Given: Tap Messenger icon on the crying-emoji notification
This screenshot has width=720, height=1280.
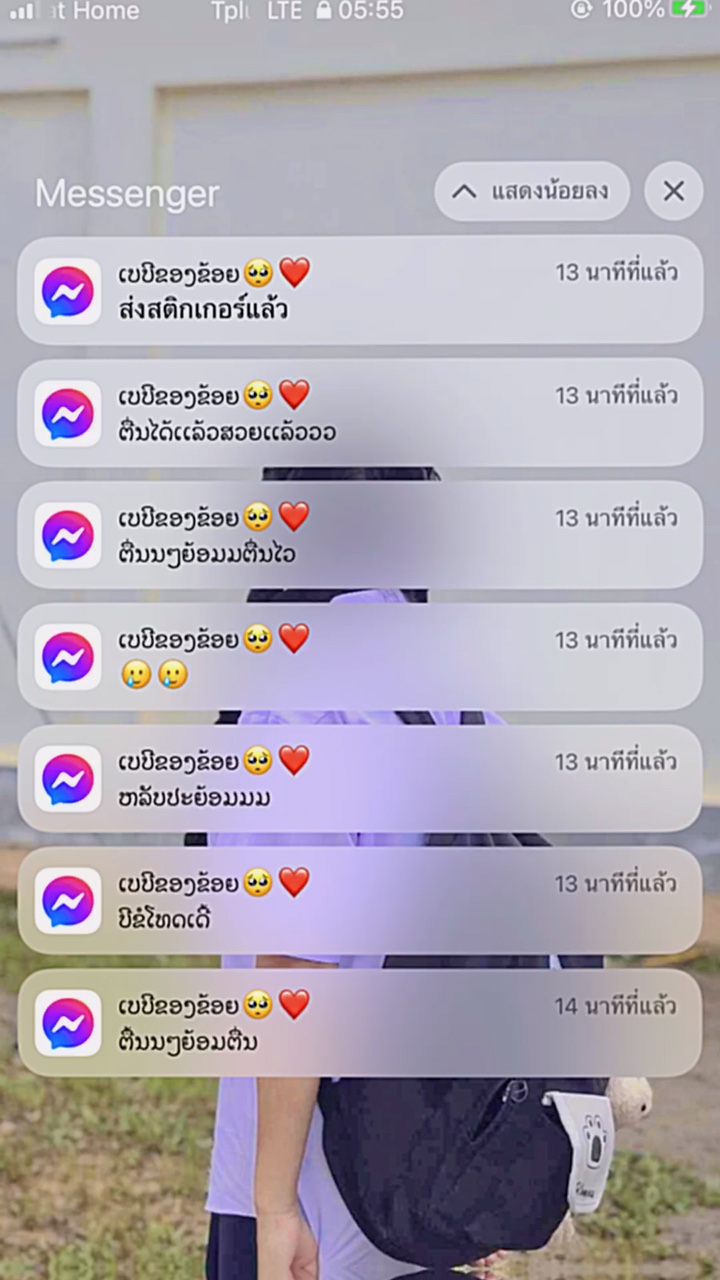Looking at the screenshot, I should (67, 658).
